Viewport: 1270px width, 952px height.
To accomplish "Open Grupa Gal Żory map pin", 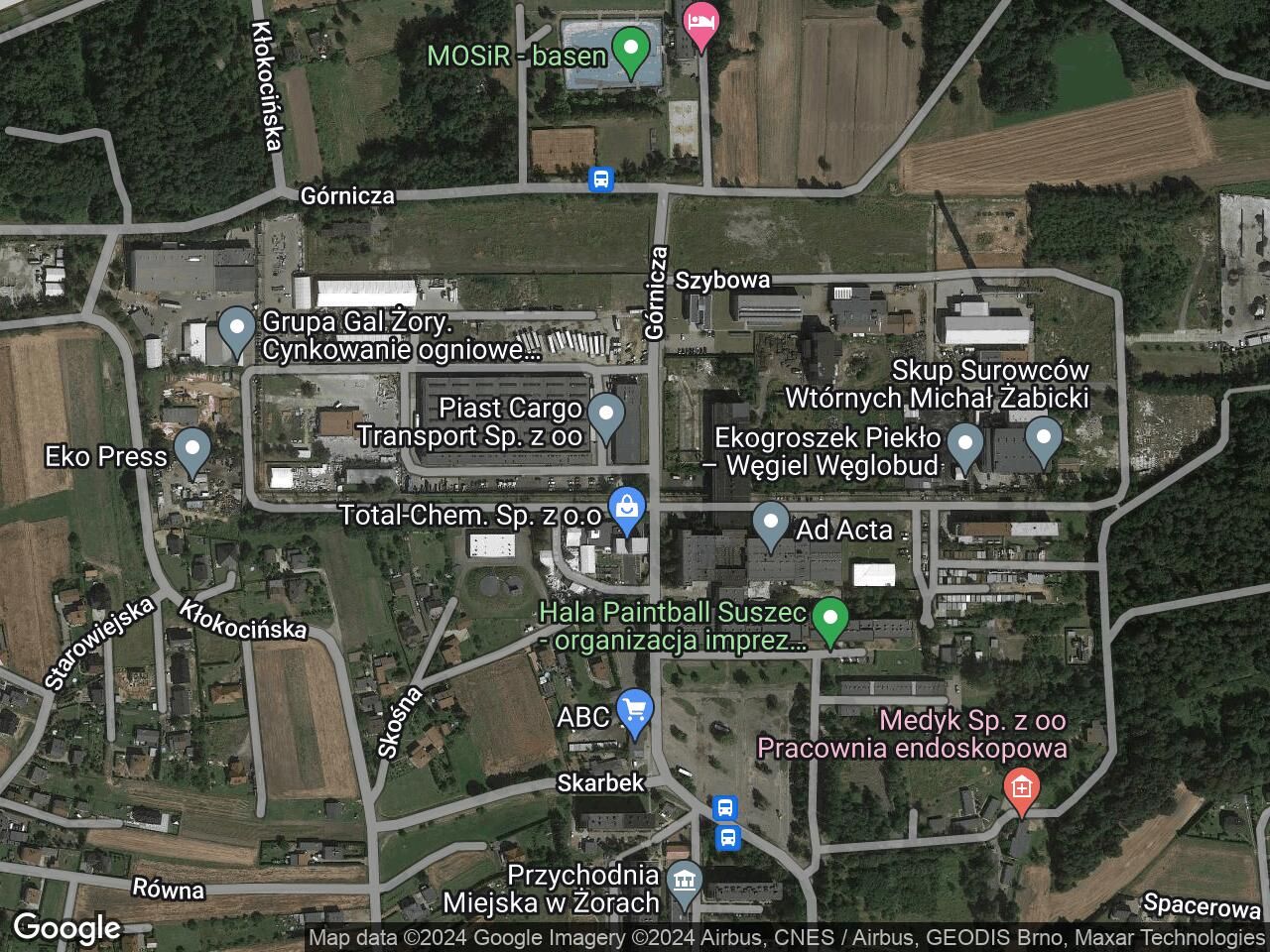I will pos(236,328).
